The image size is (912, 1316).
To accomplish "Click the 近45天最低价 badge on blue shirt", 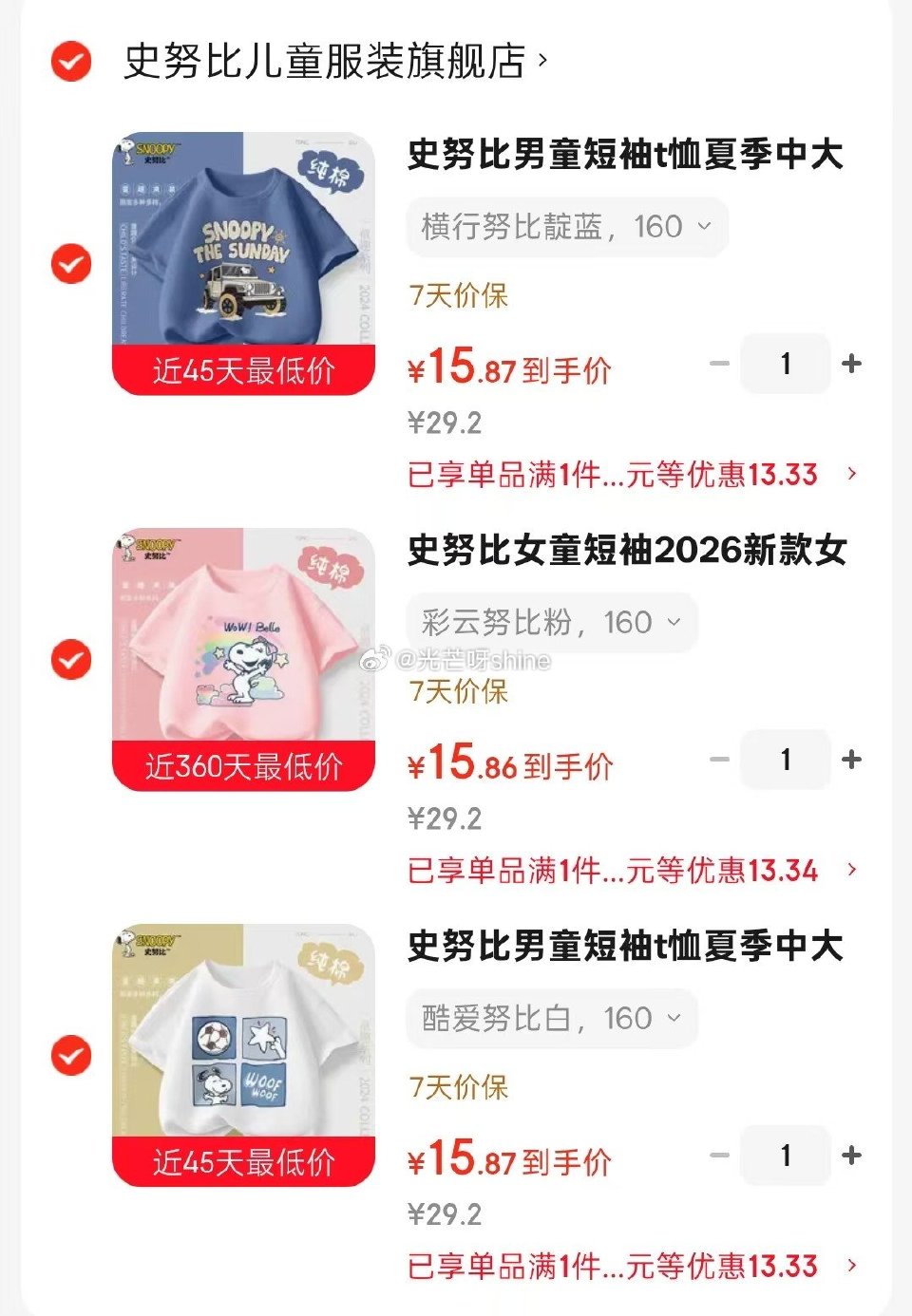I will point(243,371).
